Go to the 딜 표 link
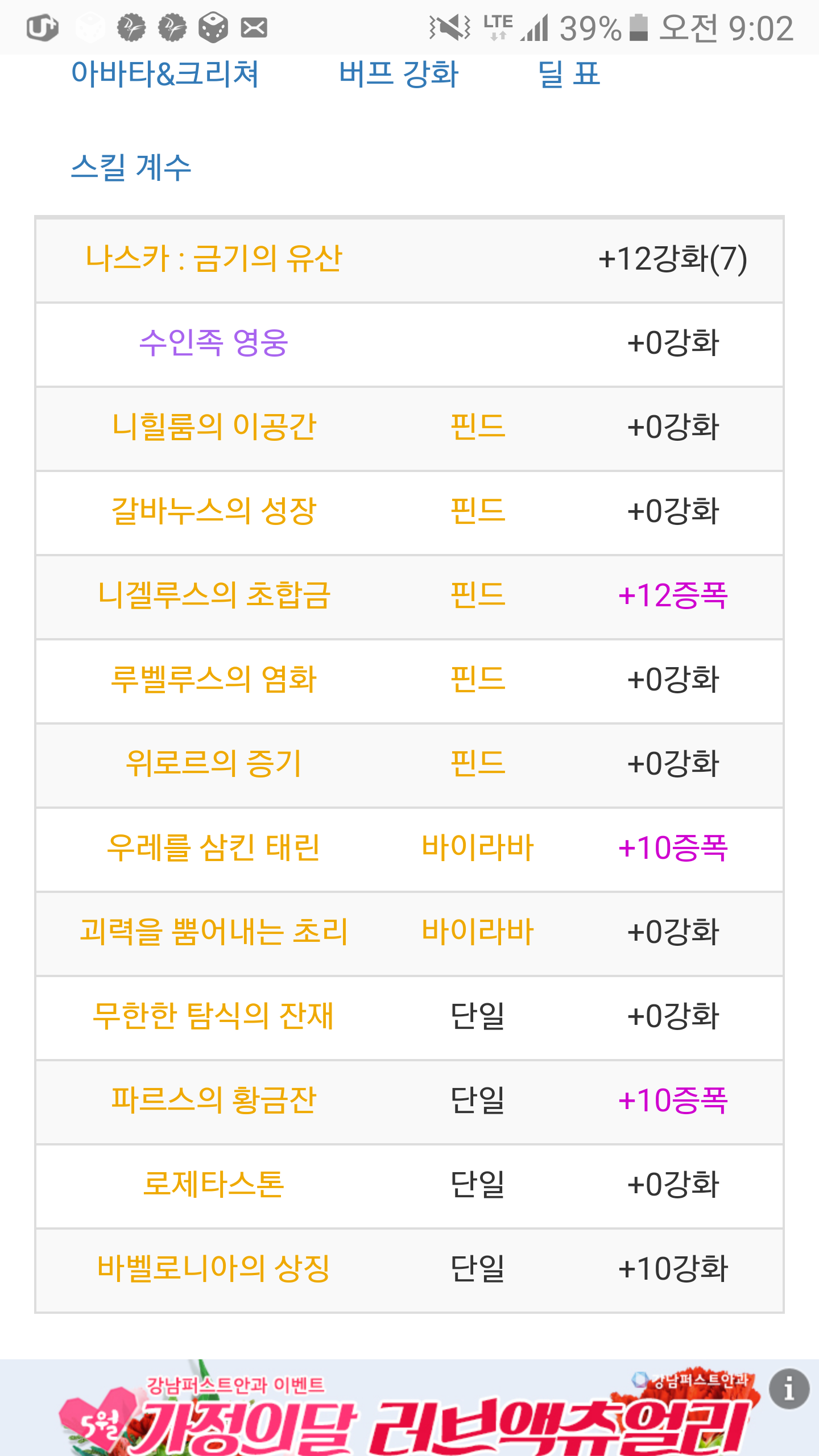The width and height of the screenshot is (819, 1456). coord(569,74)
